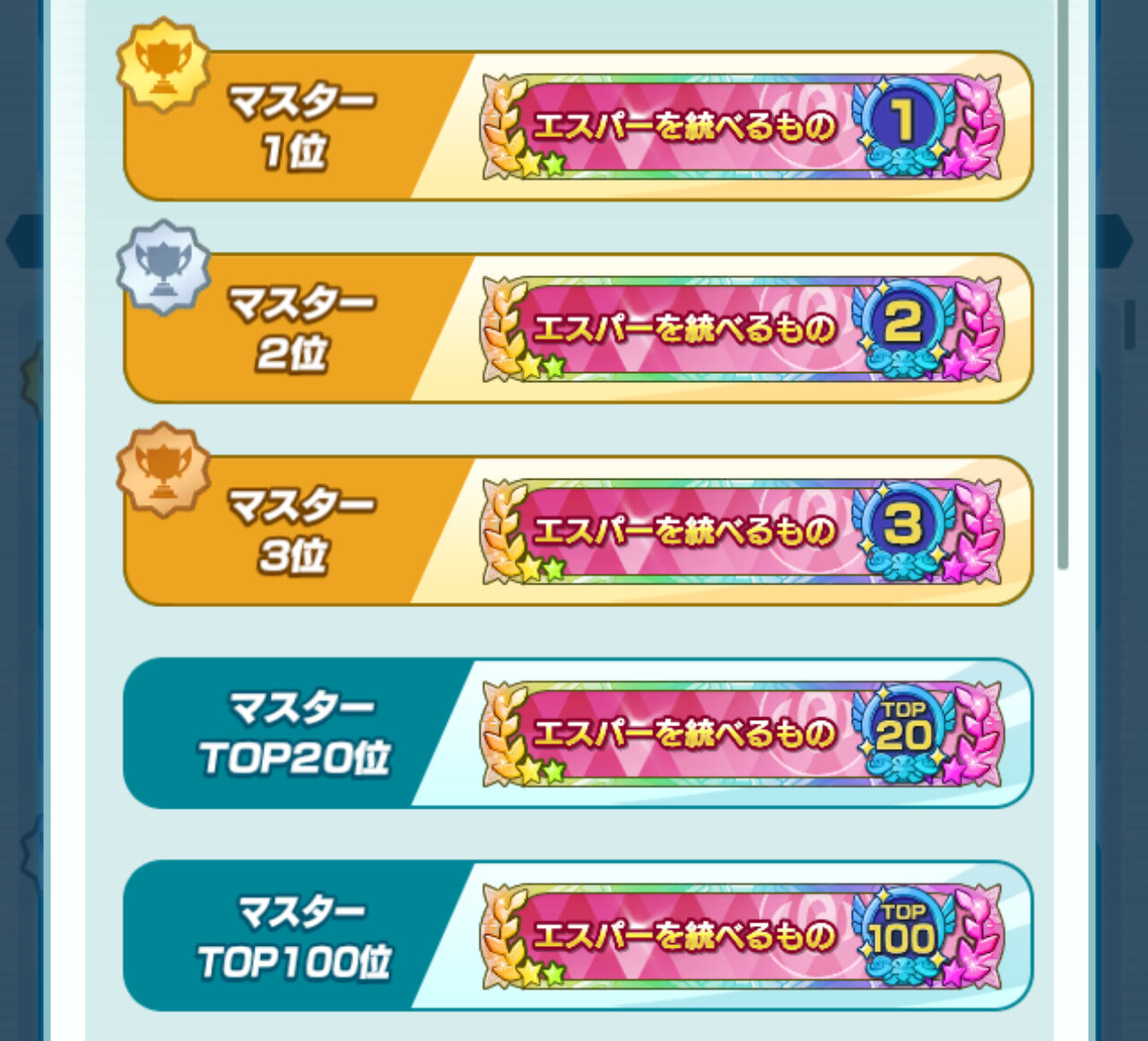The image size is (1148, 1041).
Task: Open the マスター3位 reward title
Action: 743,532
